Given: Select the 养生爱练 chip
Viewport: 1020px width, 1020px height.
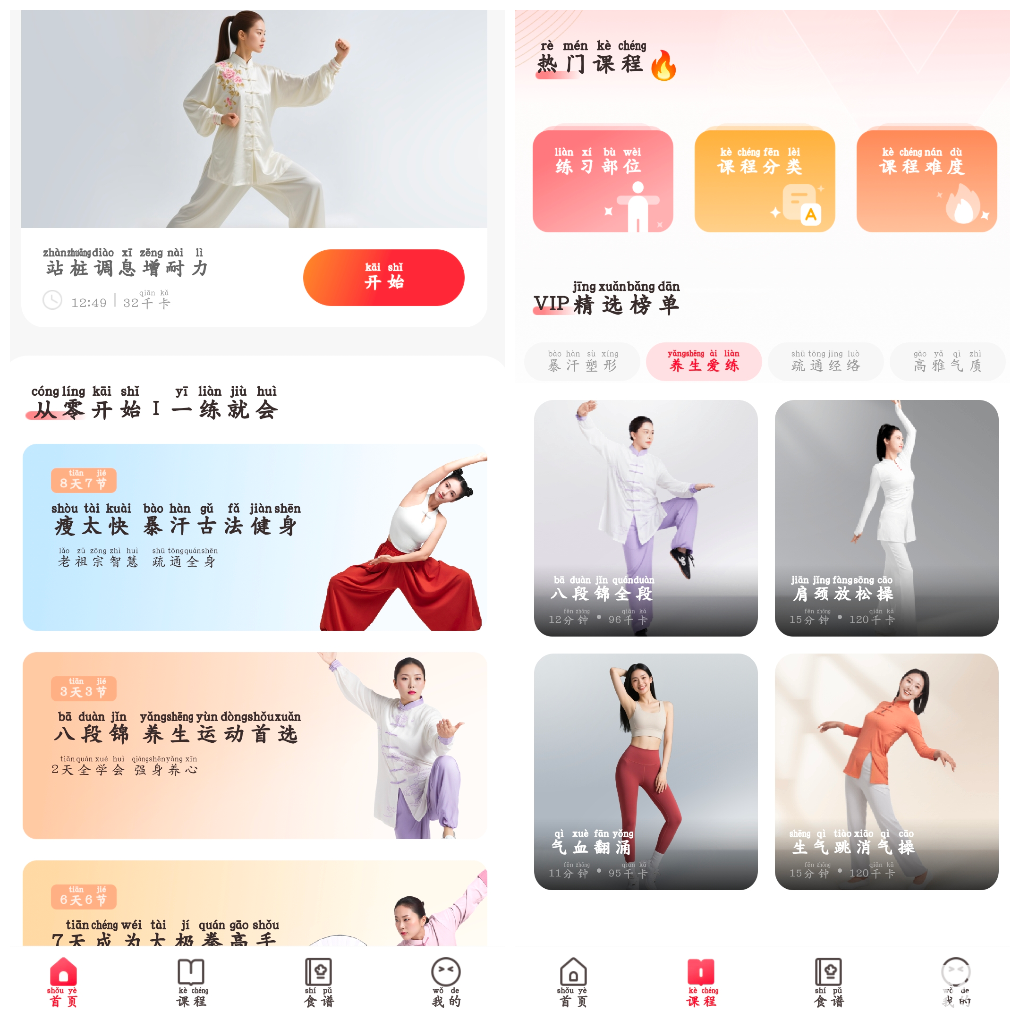Looking at the screenshot, I should click(x=703, y=361).
